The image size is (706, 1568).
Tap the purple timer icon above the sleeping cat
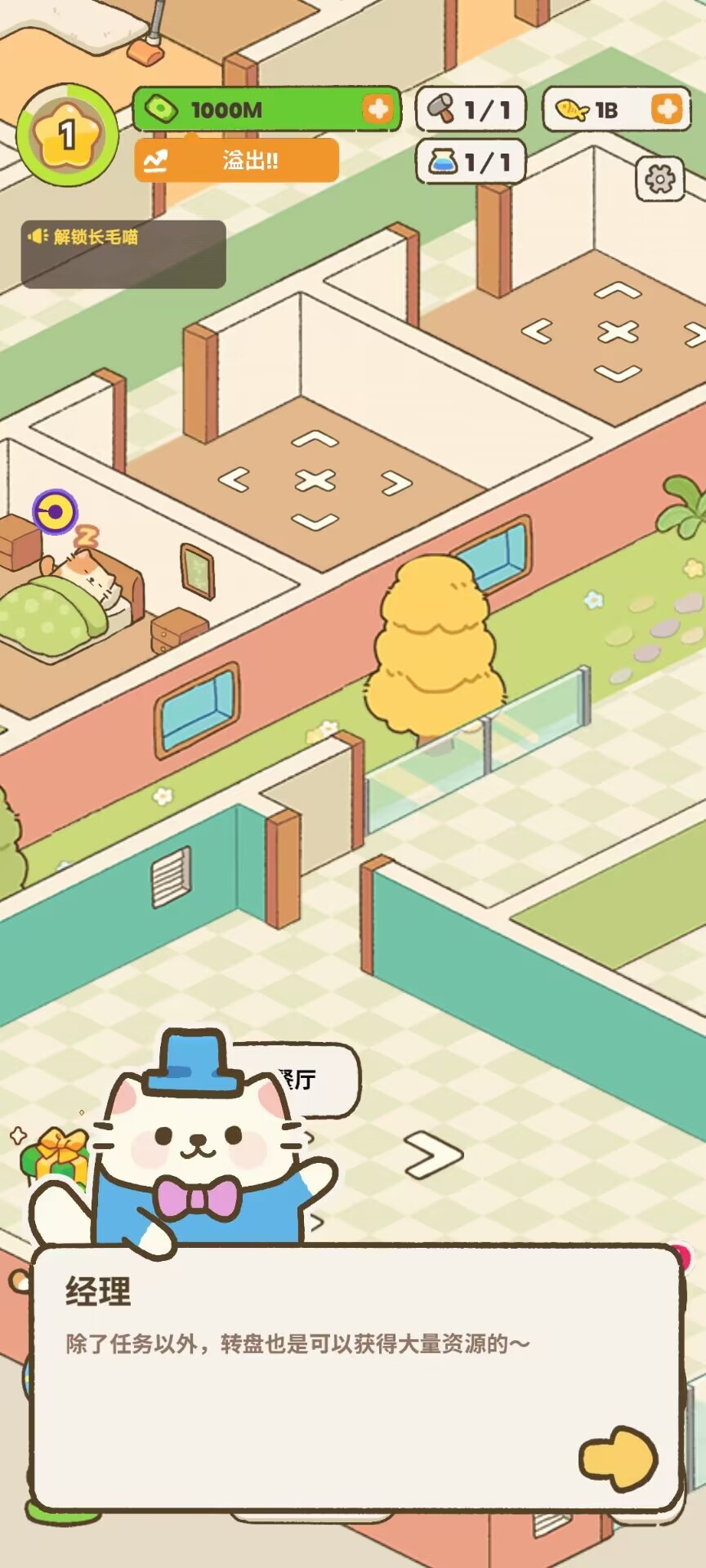coord(55,512)
